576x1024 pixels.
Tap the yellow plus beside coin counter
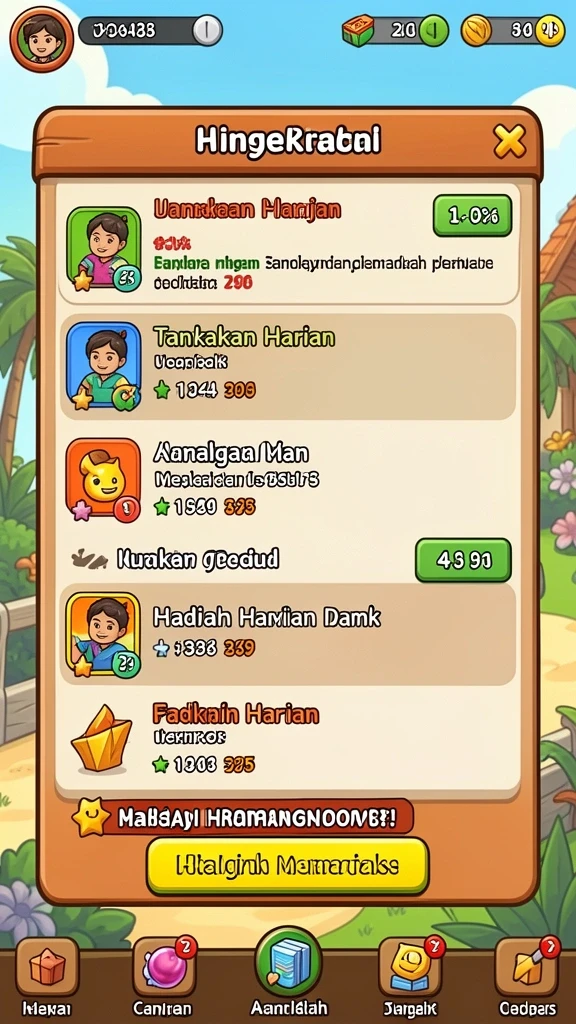[550, 31]
